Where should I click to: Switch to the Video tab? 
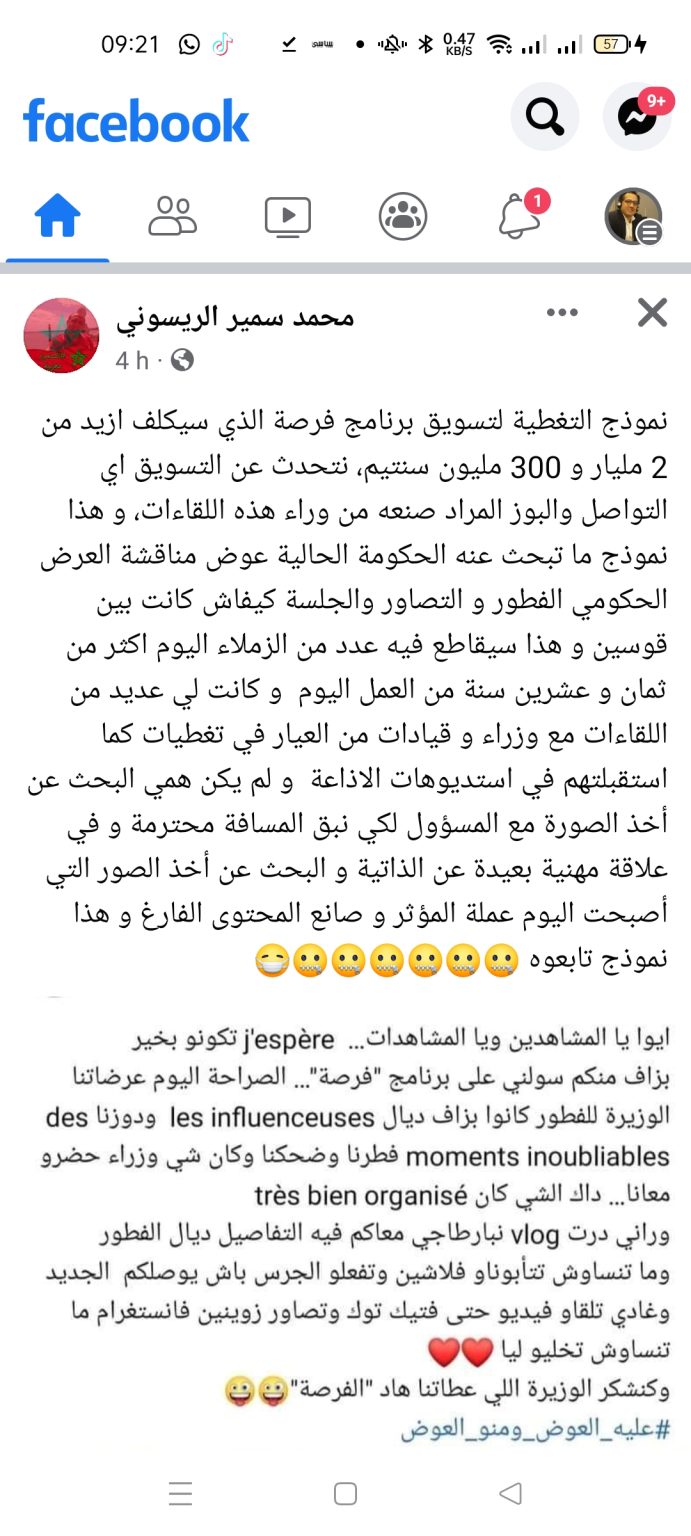(287, 216)
